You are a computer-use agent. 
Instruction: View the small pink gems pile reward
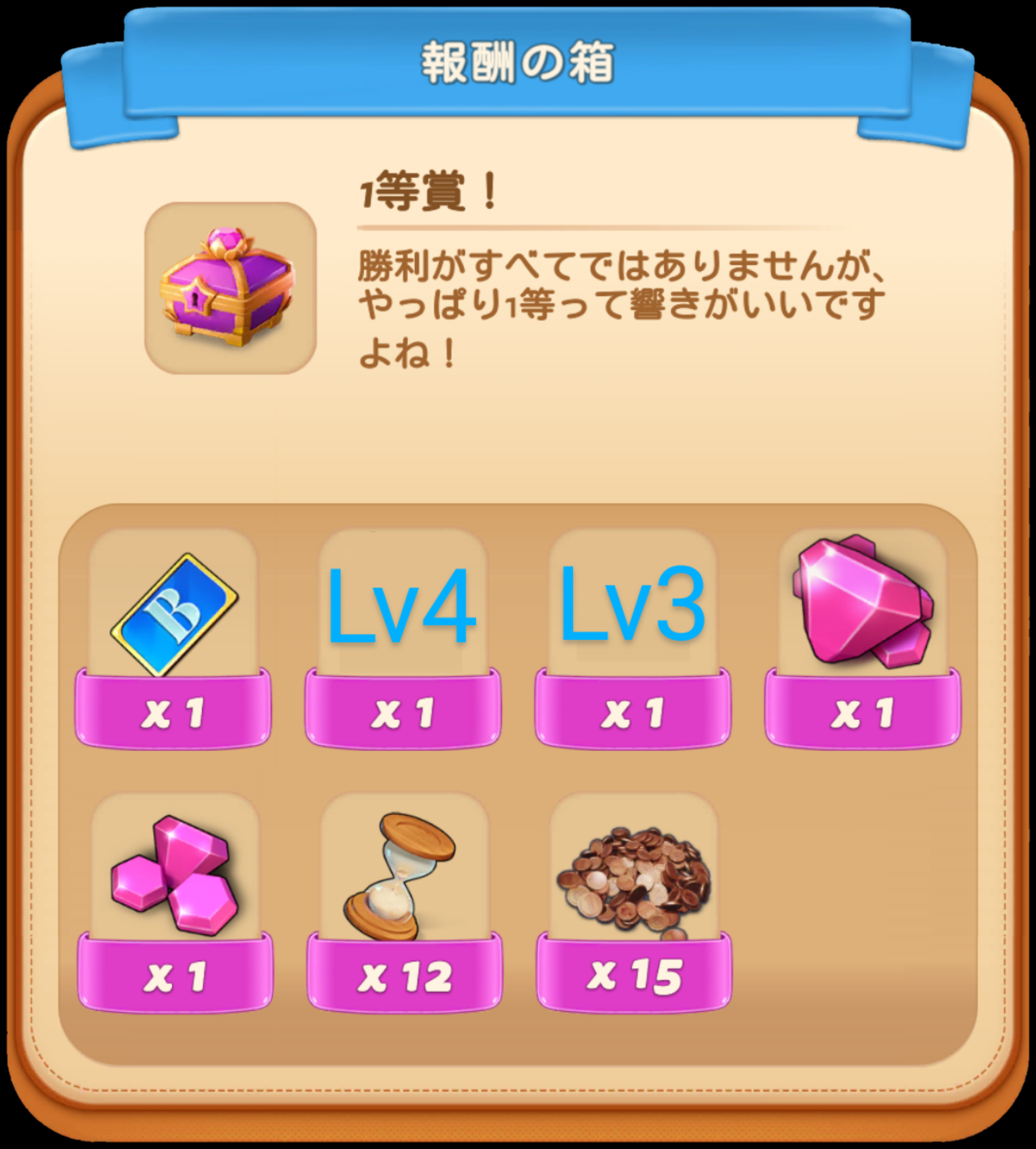coord(175,877)
